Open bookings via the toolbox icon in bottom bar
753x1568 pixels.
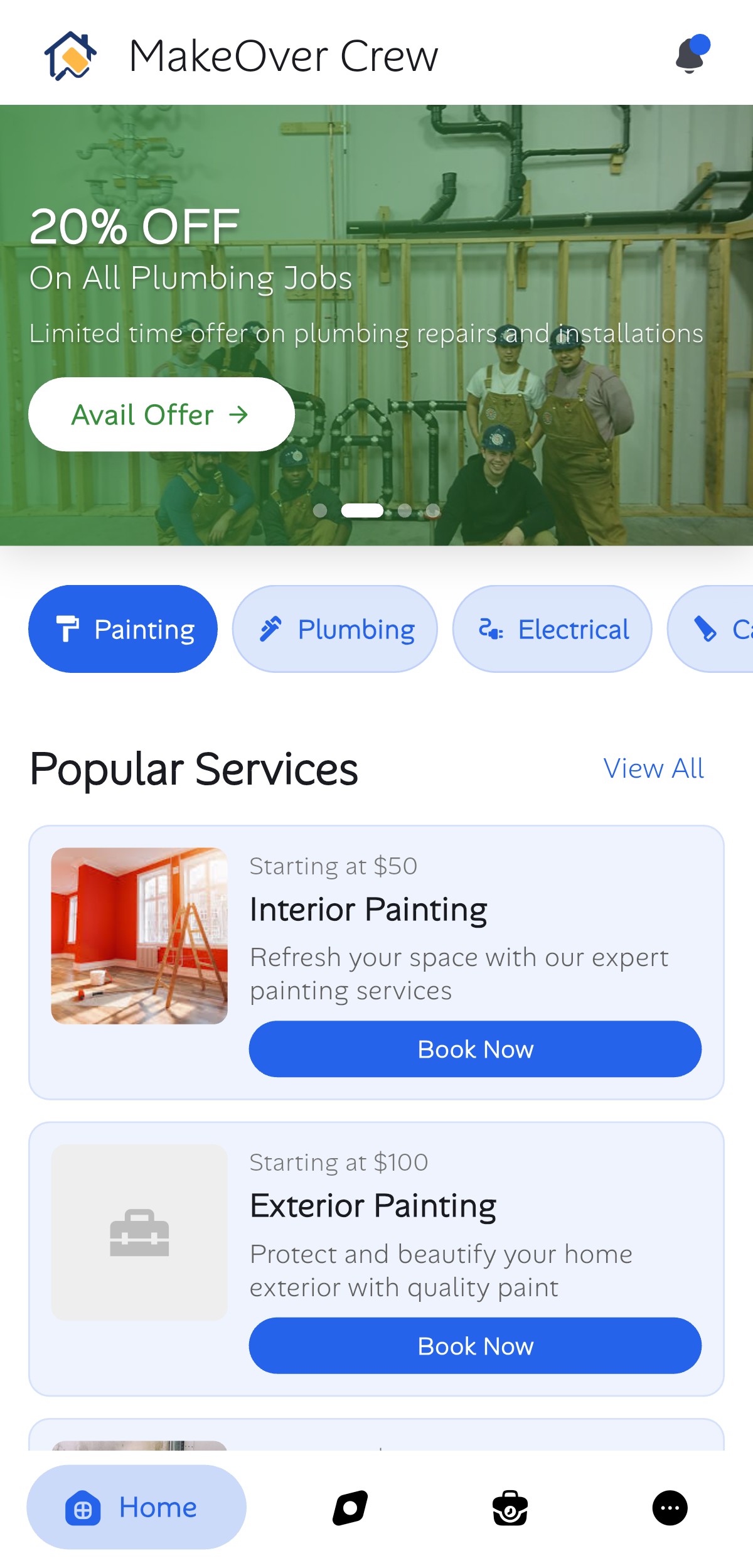pyautogui.click(x=508, y=1508)
